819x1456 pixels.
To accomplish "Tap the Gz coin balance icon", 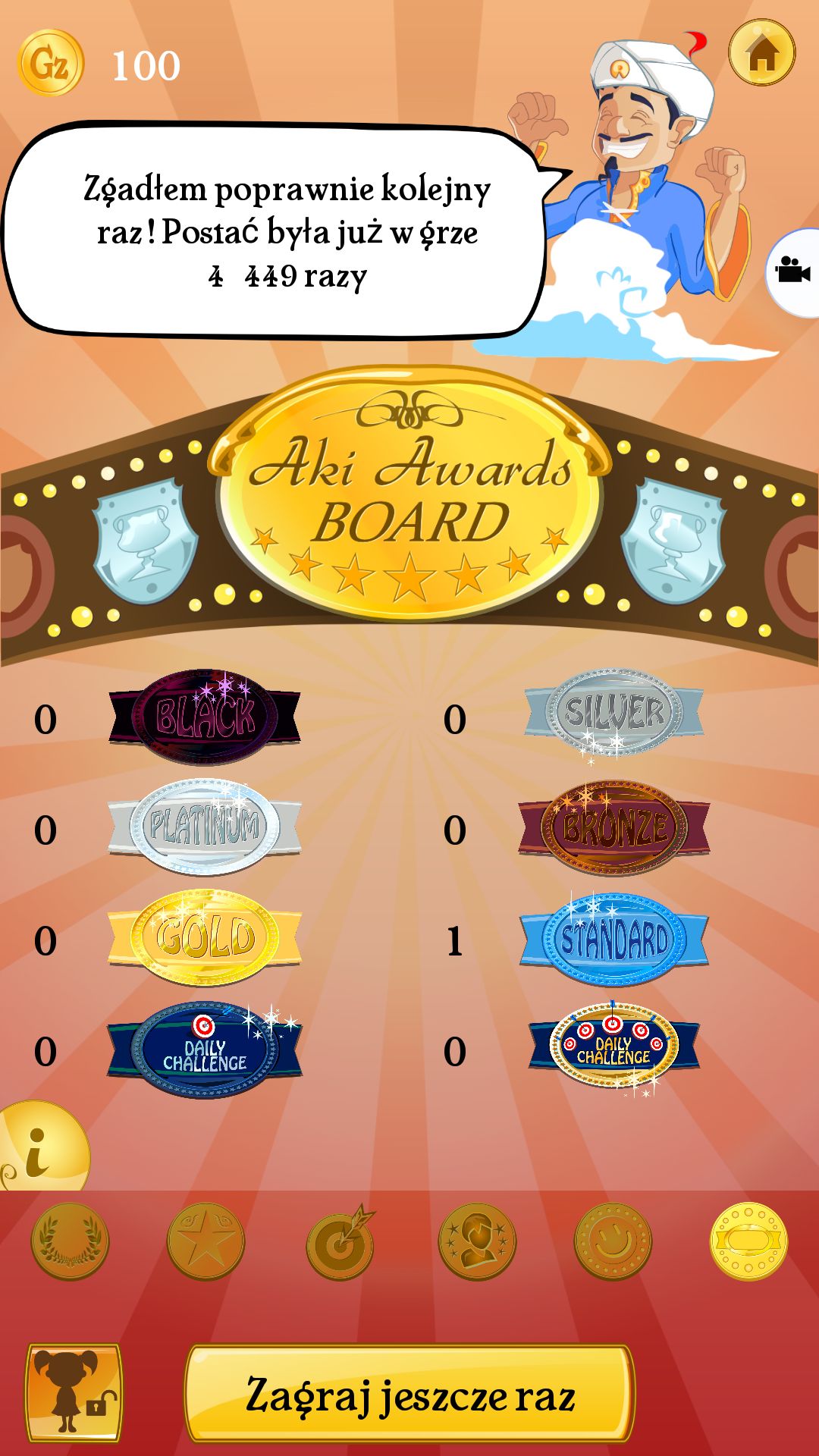I will (51, 63).
